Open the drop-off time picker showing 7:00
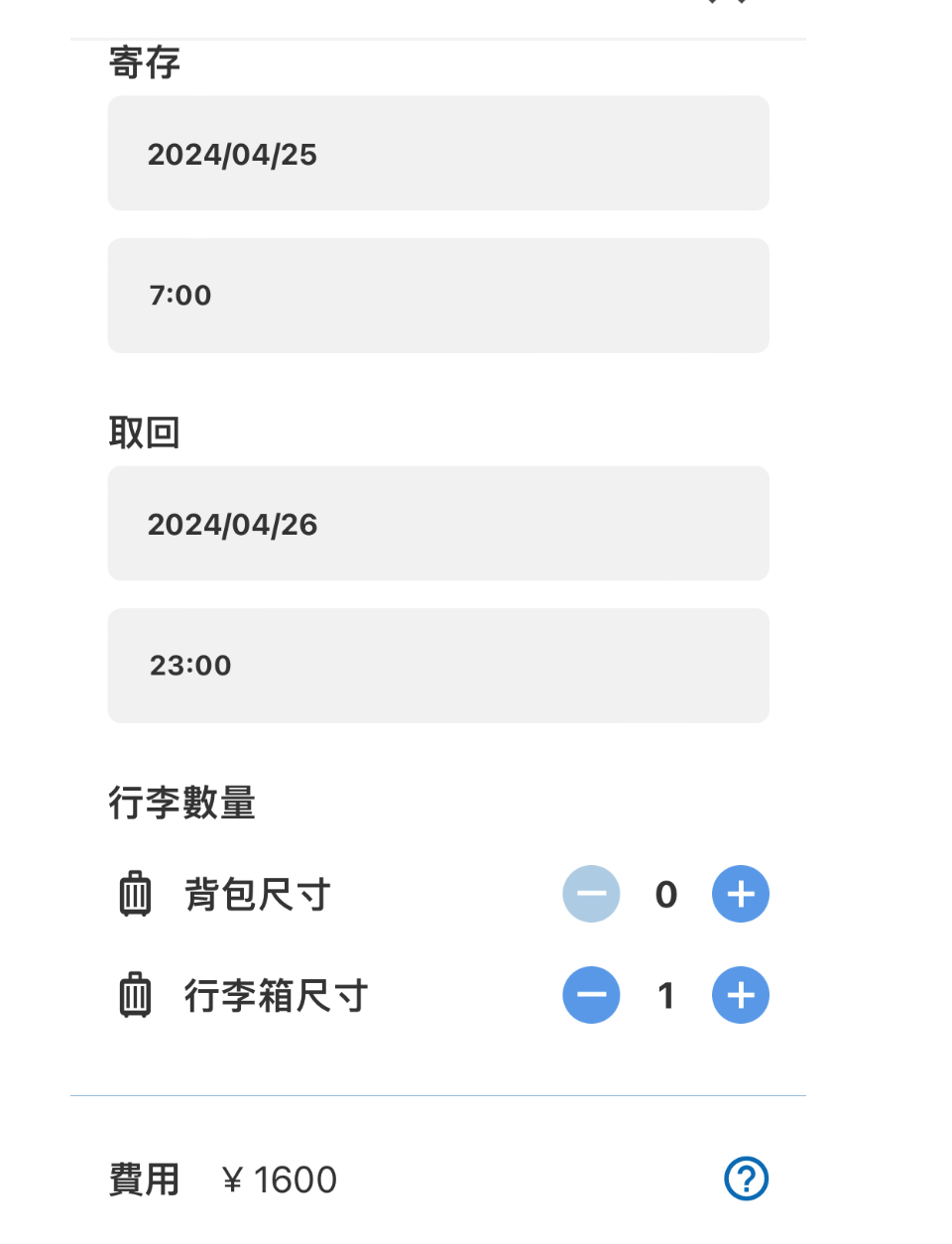Image resolution: width=952 pixels, height=1244 pixels. (437, 296)
